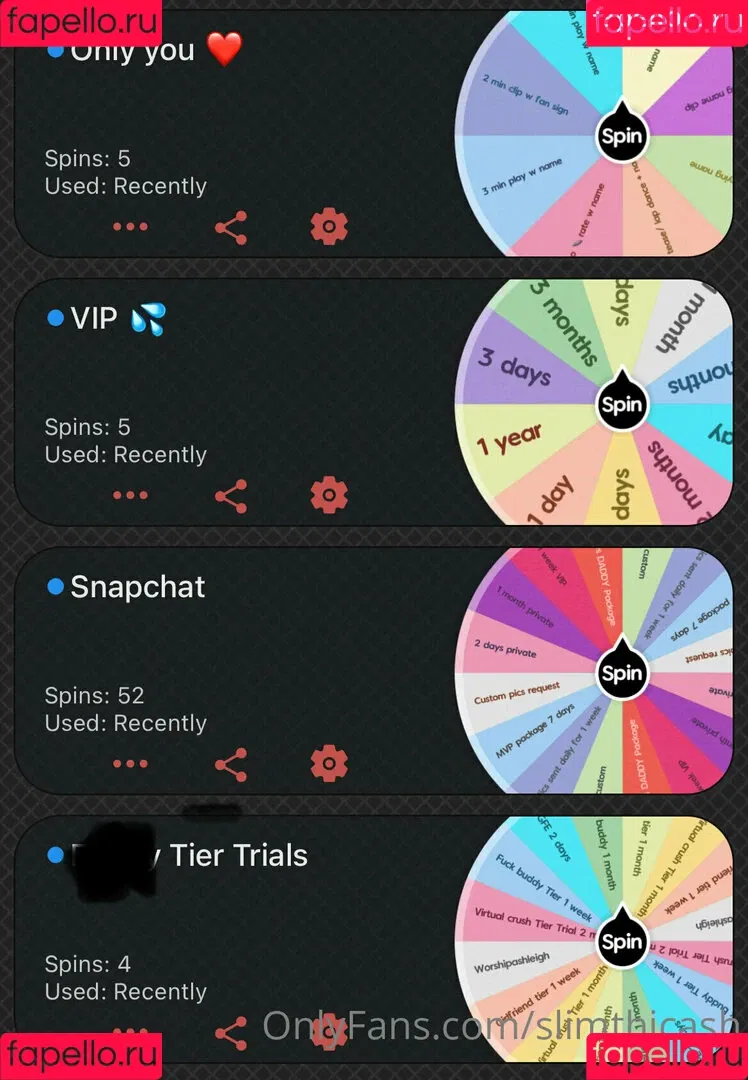
Task: Open more options for Snapchat wheel
Action: coord(130,764)
